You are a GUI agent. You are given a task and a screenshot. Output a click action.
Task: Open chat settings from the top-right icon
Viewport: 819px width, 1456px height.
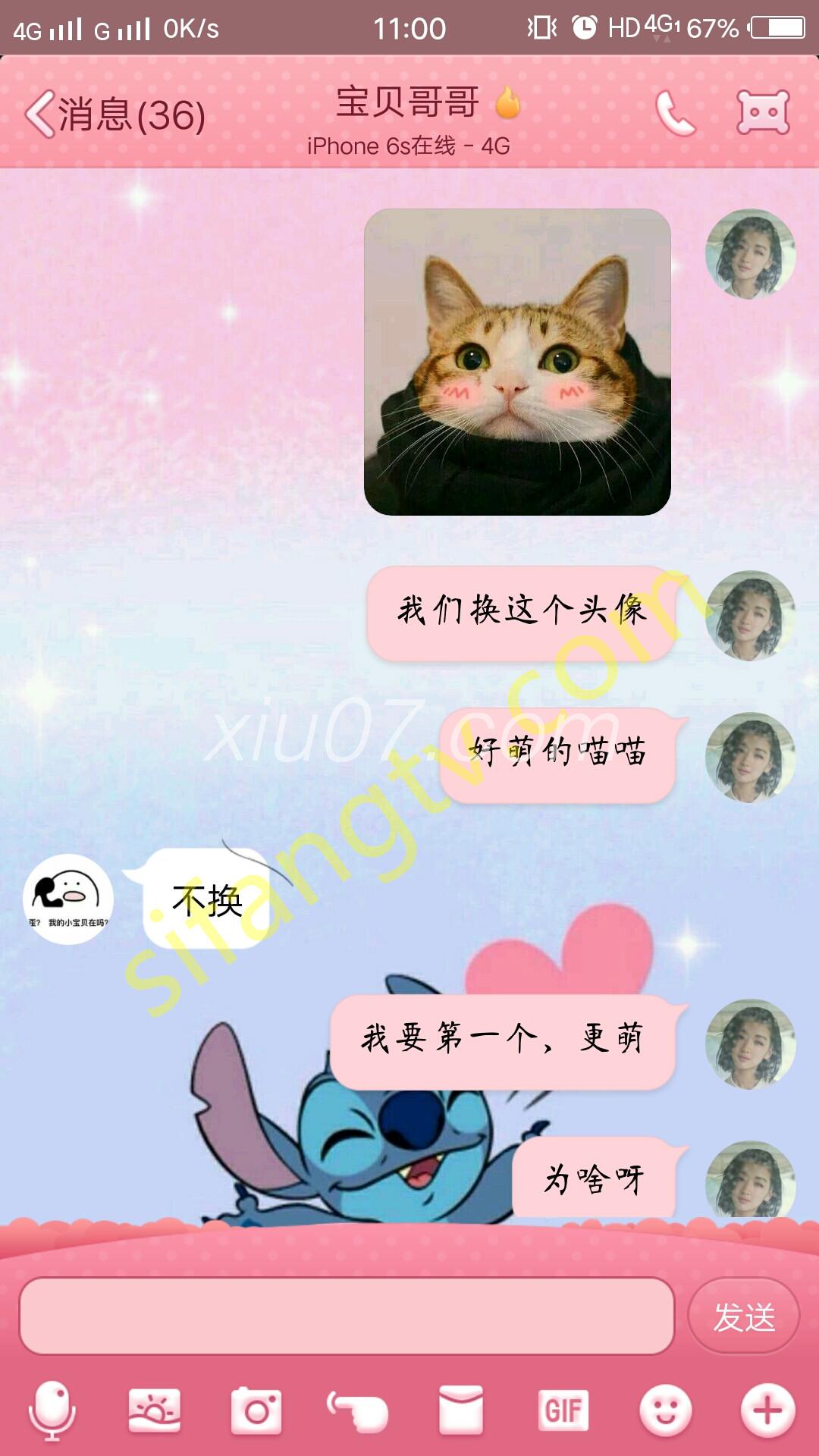point(763,113)
